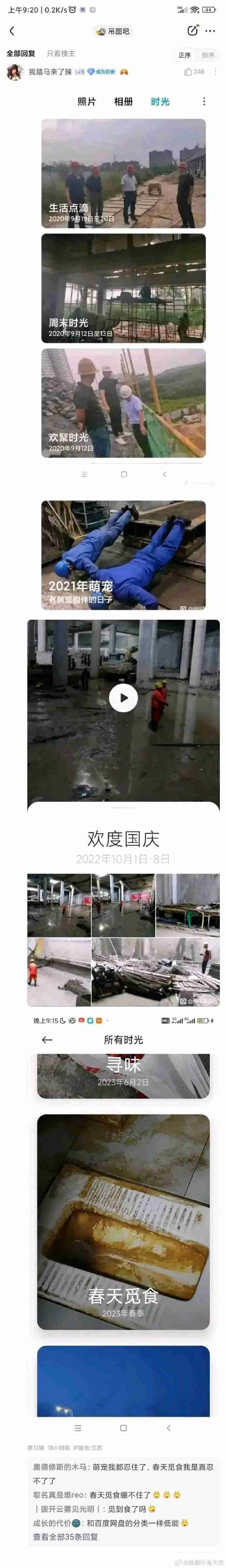Open the profile of 我踏马来了辣

click(x=50, y=72)
